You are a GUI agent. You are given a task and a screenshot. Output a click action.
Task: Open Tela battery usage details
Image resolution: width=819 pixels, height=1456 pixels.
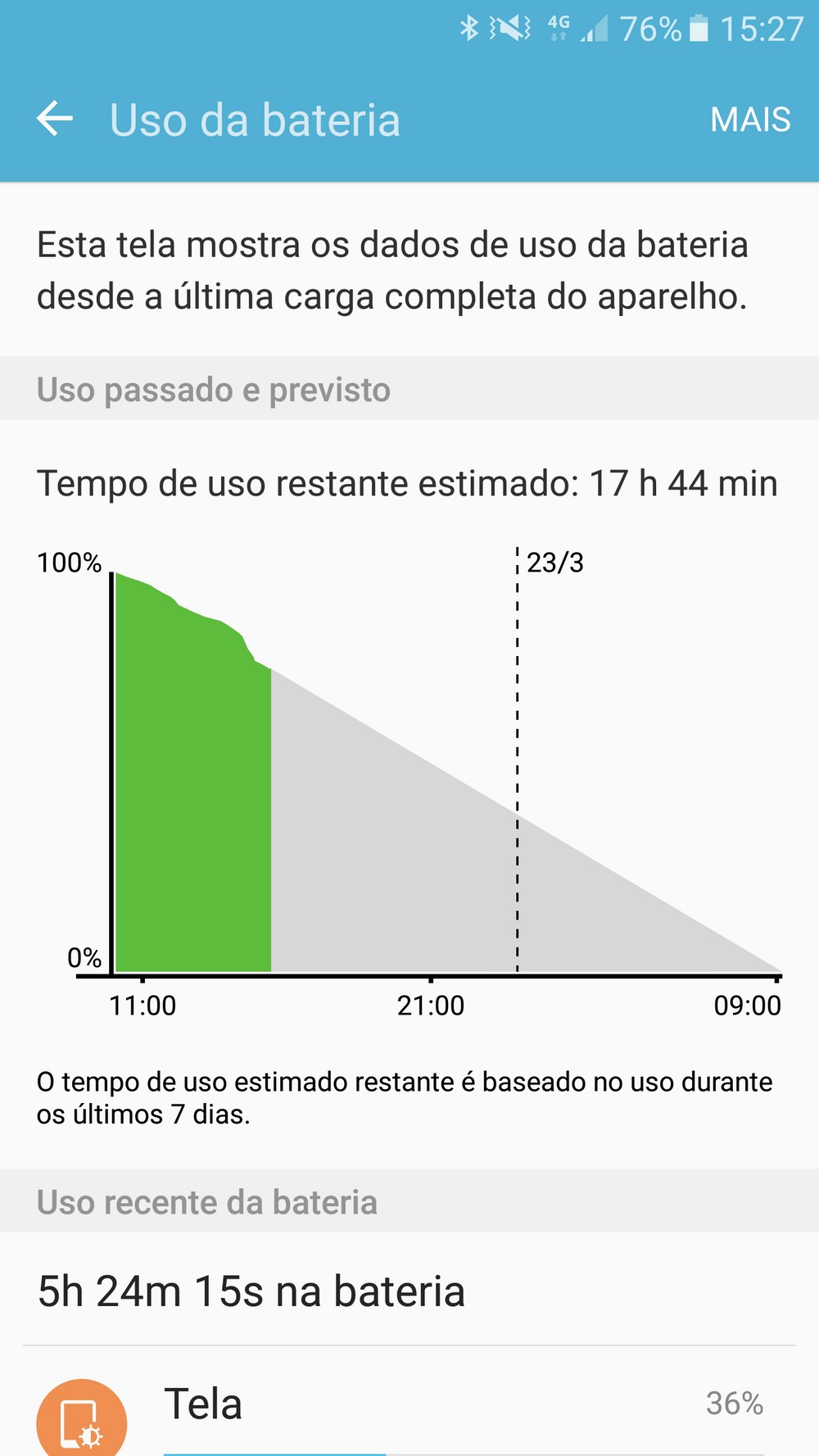click(409, 1405)
